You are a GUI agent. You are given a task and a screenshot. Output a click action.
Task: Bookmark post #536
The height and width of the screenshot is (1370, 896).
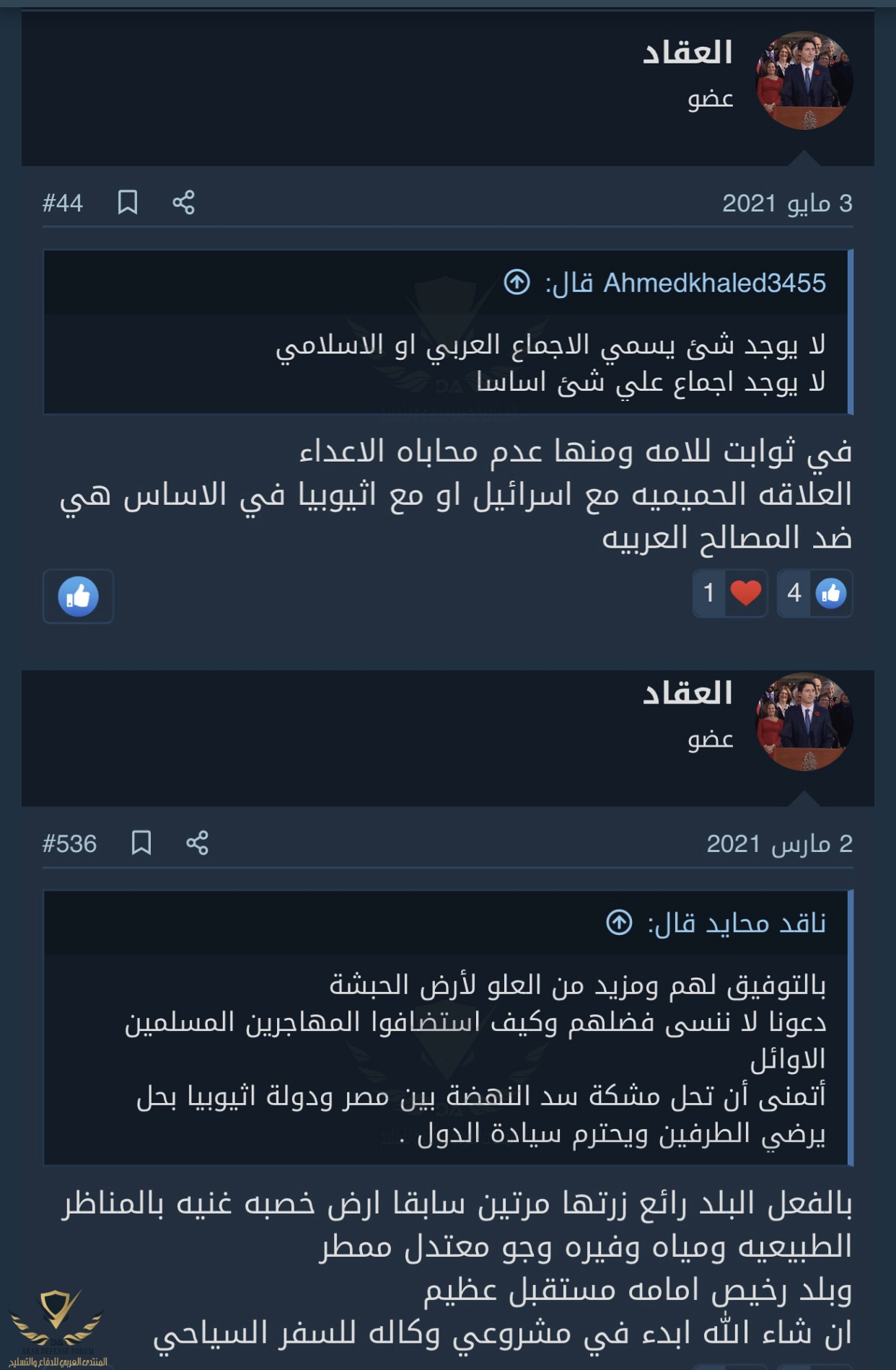(141, 843)
